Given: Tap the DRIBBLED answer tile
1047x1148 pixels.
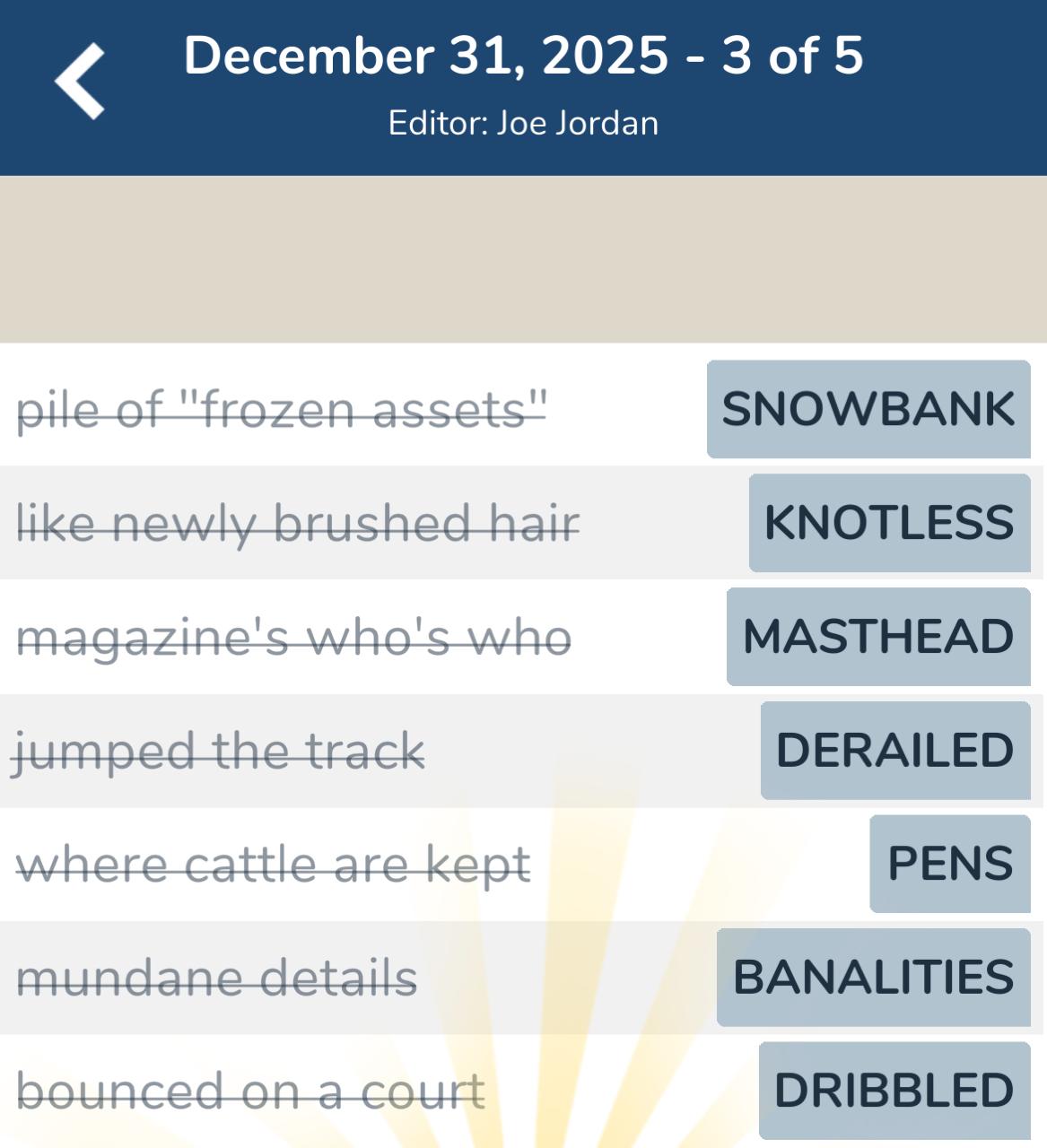Looking at the screenshot, I should point(892,1089).
